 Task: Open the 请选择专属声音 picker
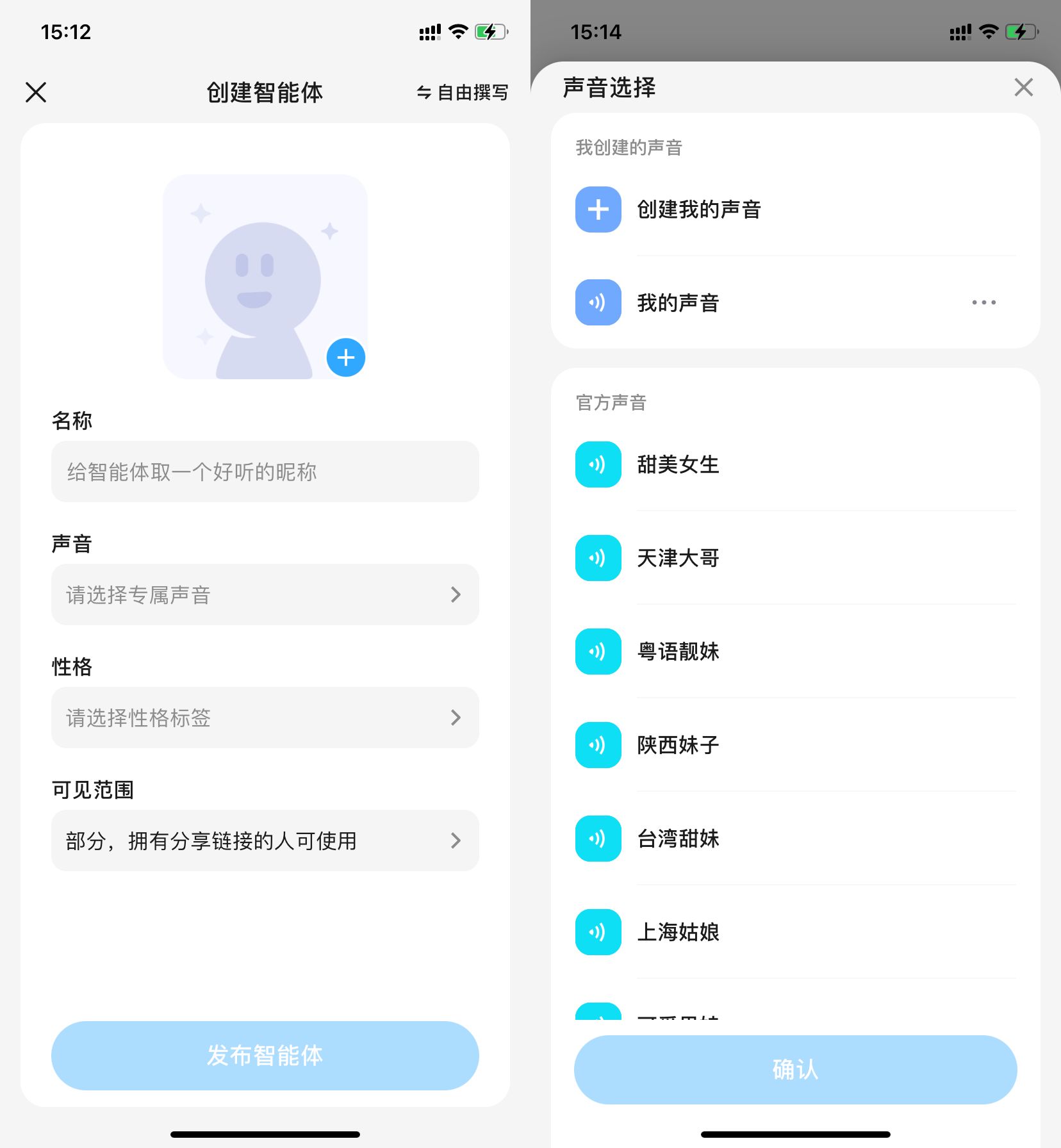tap(265, 594)
